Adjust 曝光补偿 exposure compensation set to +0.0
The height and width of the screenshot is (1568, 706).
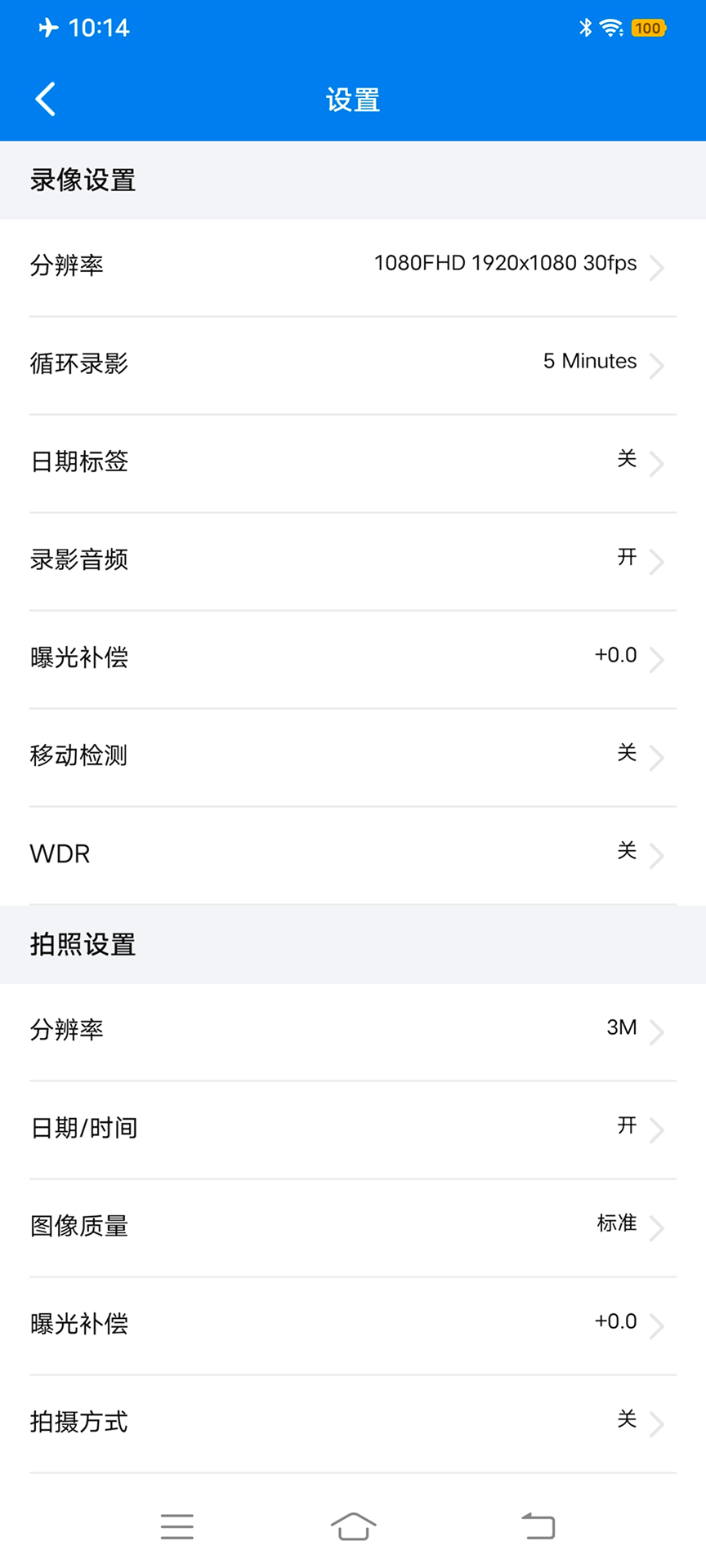(x=353, y=658)
